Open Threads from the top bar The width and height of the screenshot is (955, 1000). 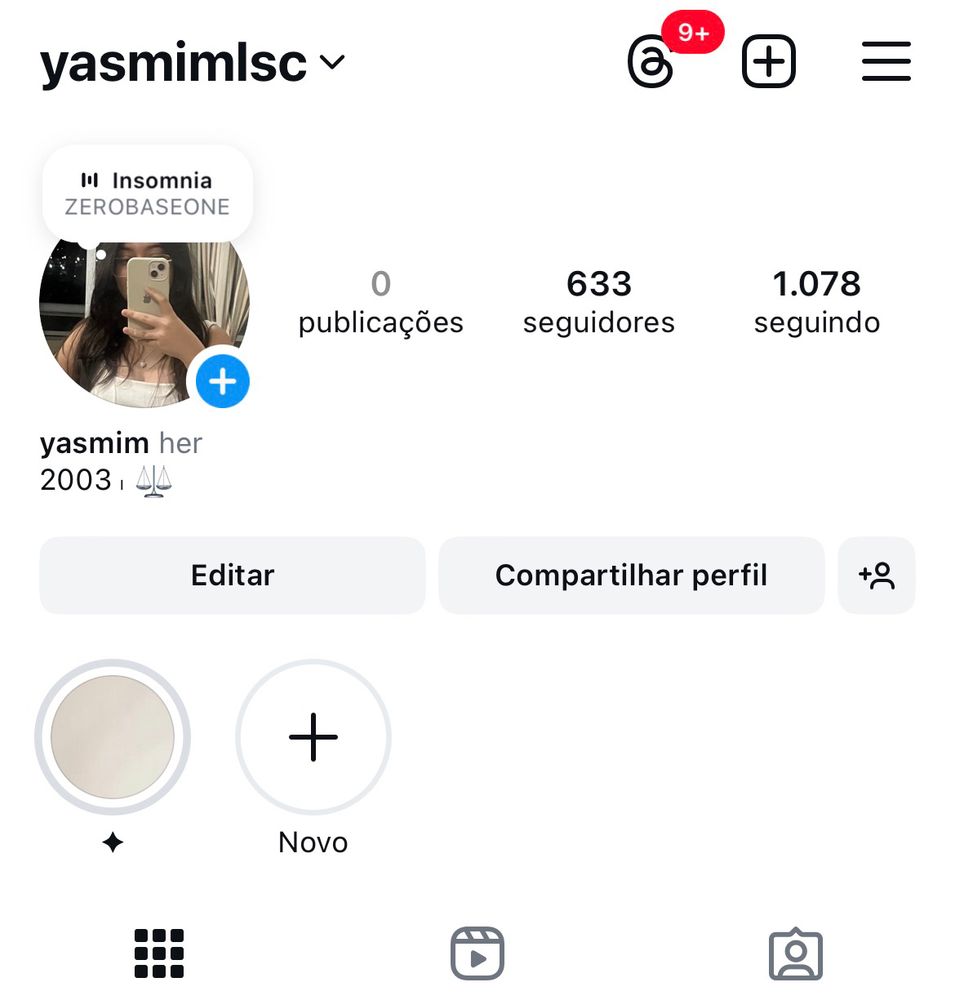click(x=651, y=62)
